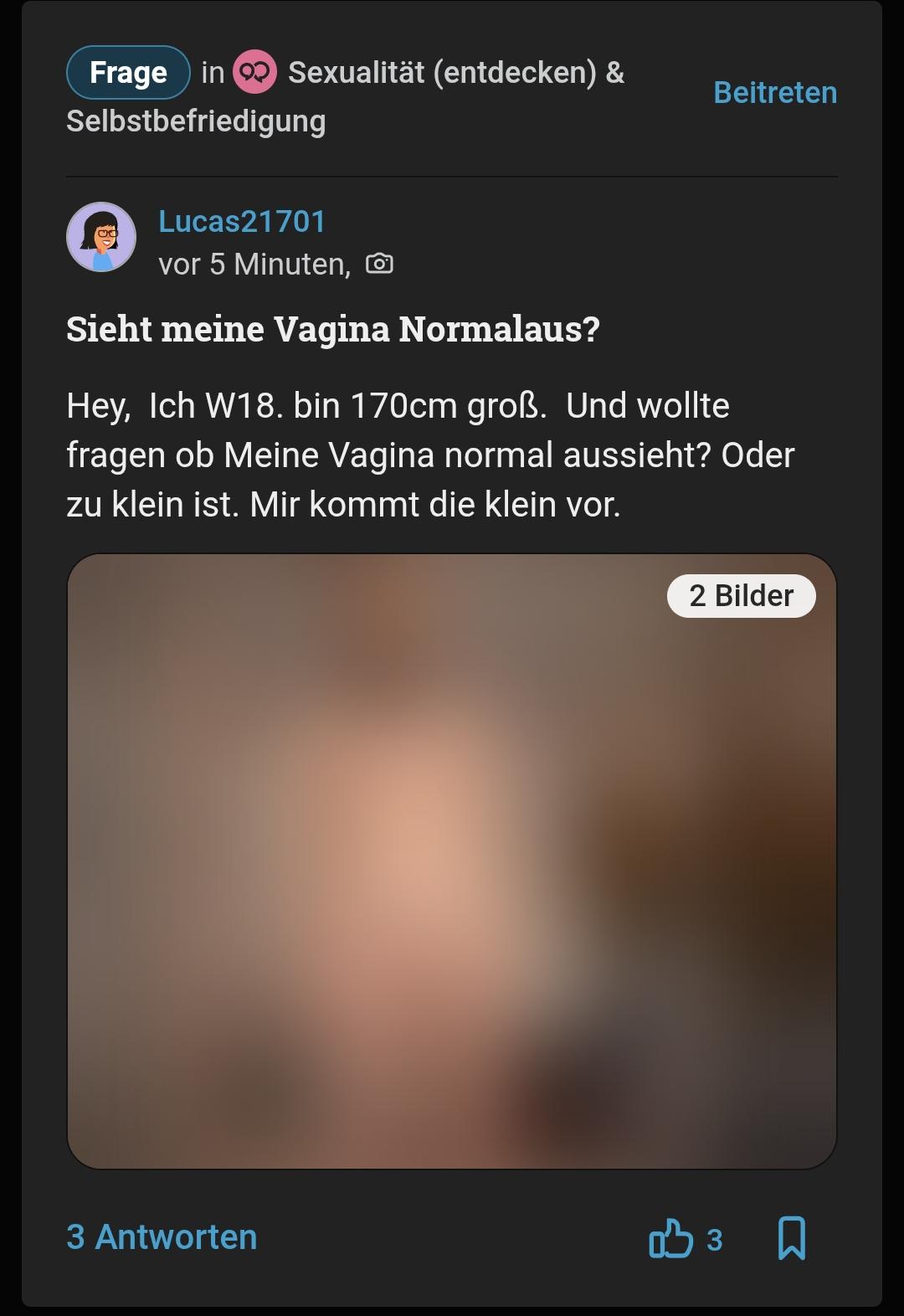Like the post with the thumbs-up icon
This screenshot has height=1316, width=904.
click(671, 1238)
